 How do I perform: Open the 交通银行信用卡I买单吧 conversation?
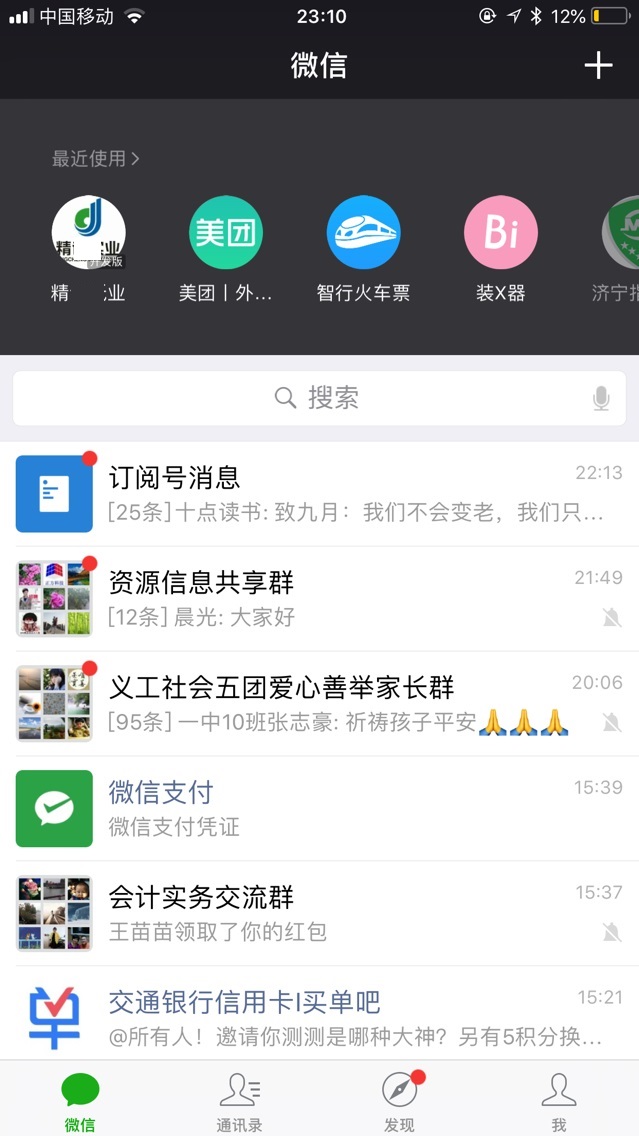[319, 1015]
